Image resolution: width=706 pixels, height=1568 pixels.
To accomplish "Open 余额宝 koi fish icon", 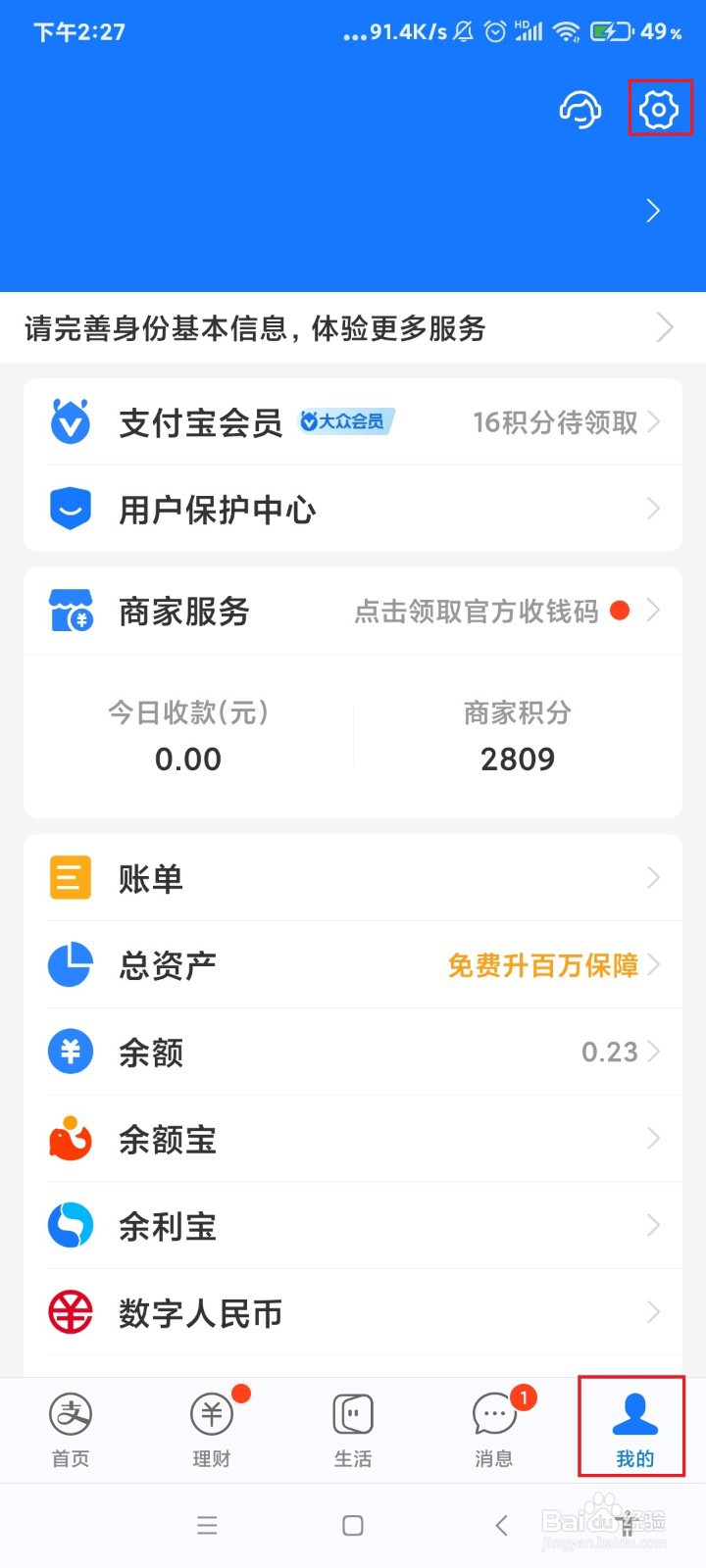I will click(69, 1138).
